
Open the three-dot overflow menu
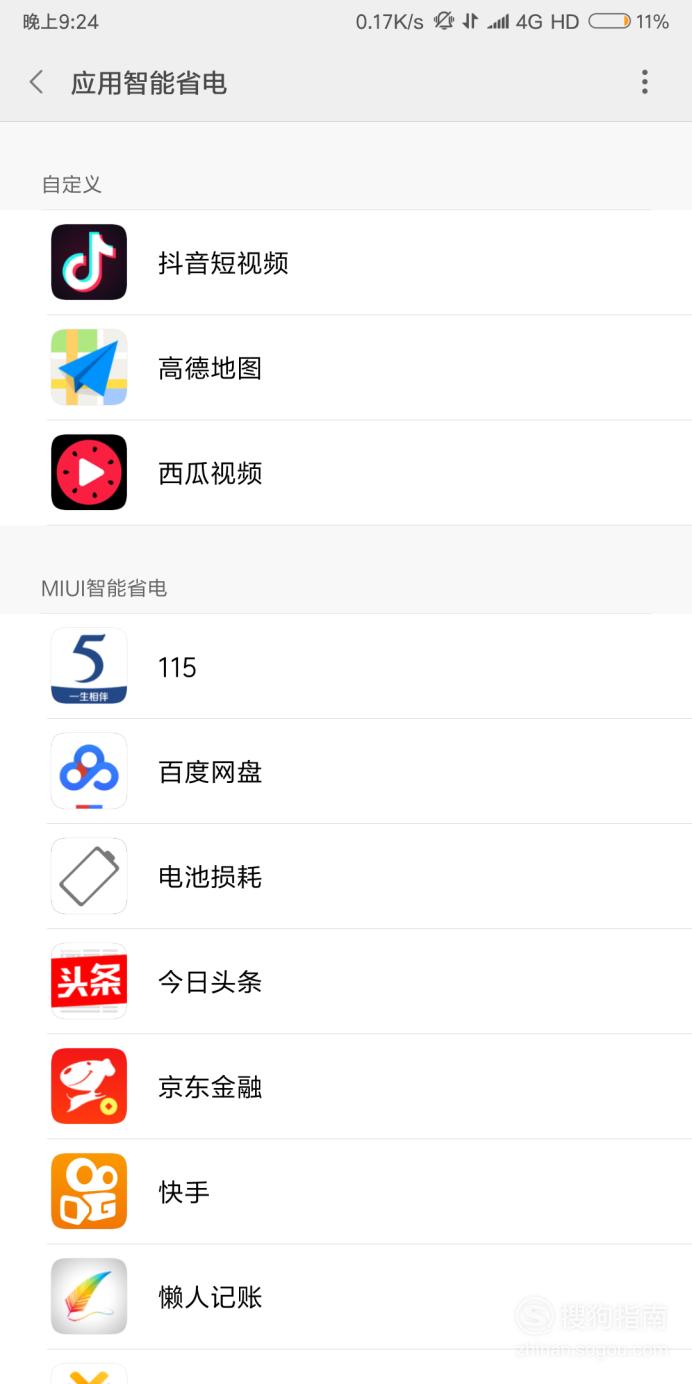tap(645, 82)
